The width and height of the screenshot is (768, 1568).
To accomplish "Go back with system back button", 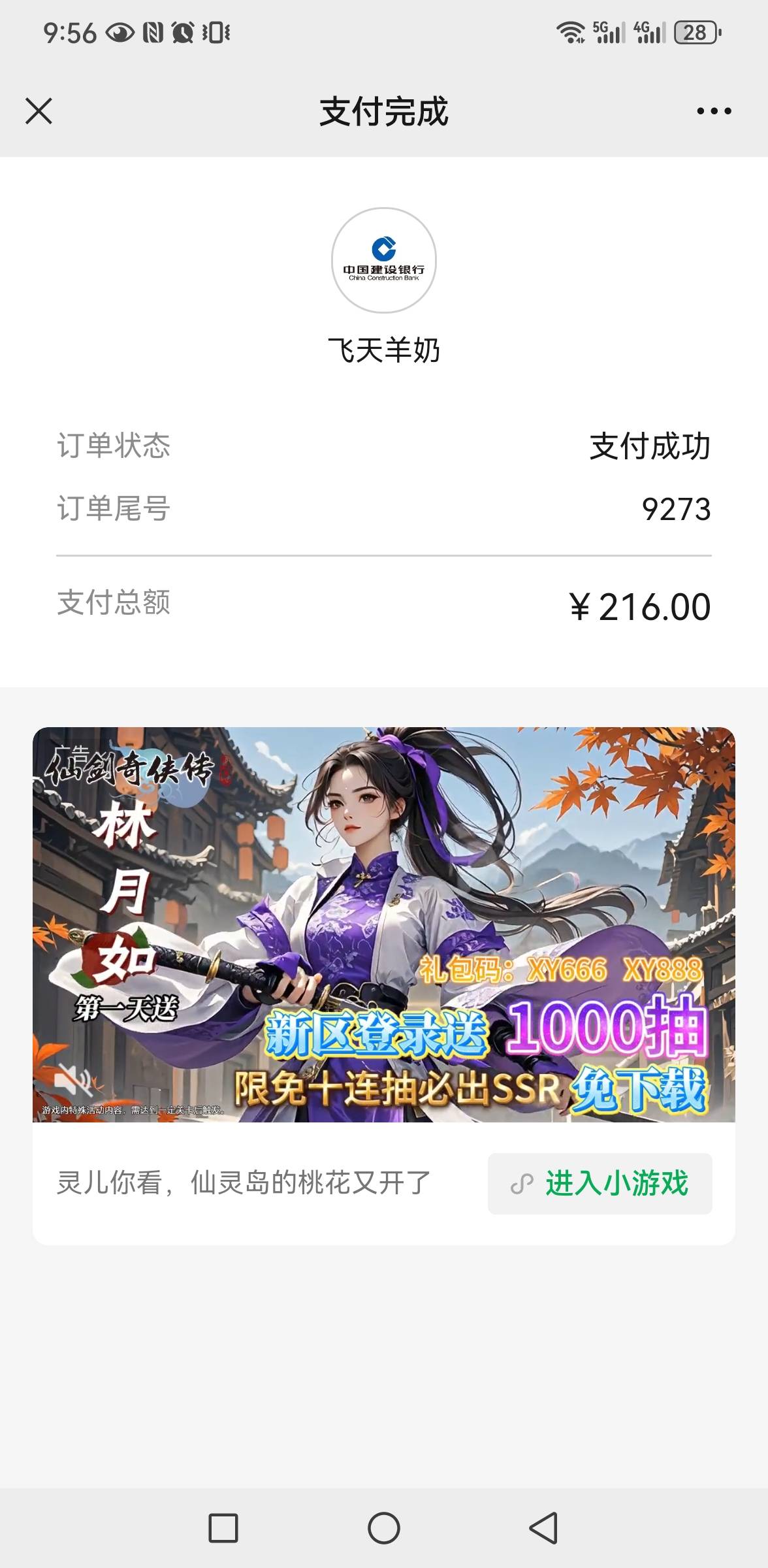I will pos(543,1527).
